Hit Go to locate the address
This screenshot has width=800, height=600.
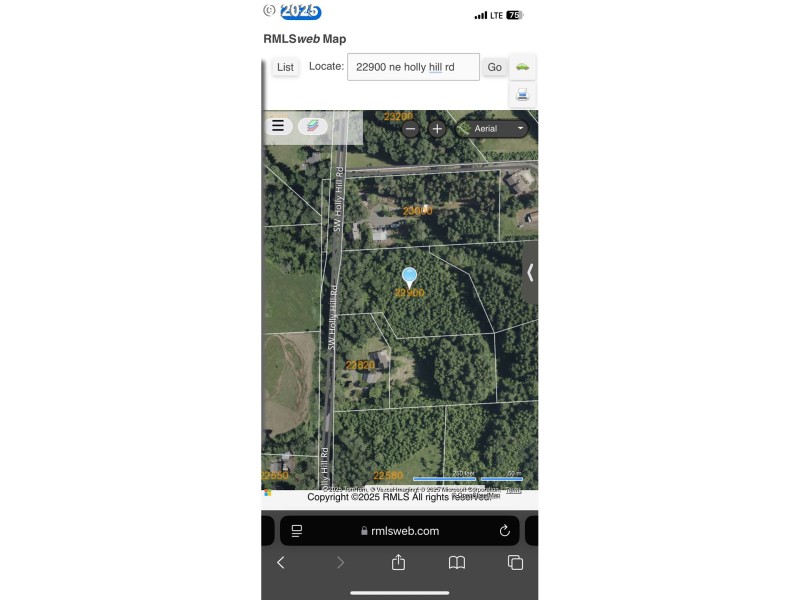point(494,67)
